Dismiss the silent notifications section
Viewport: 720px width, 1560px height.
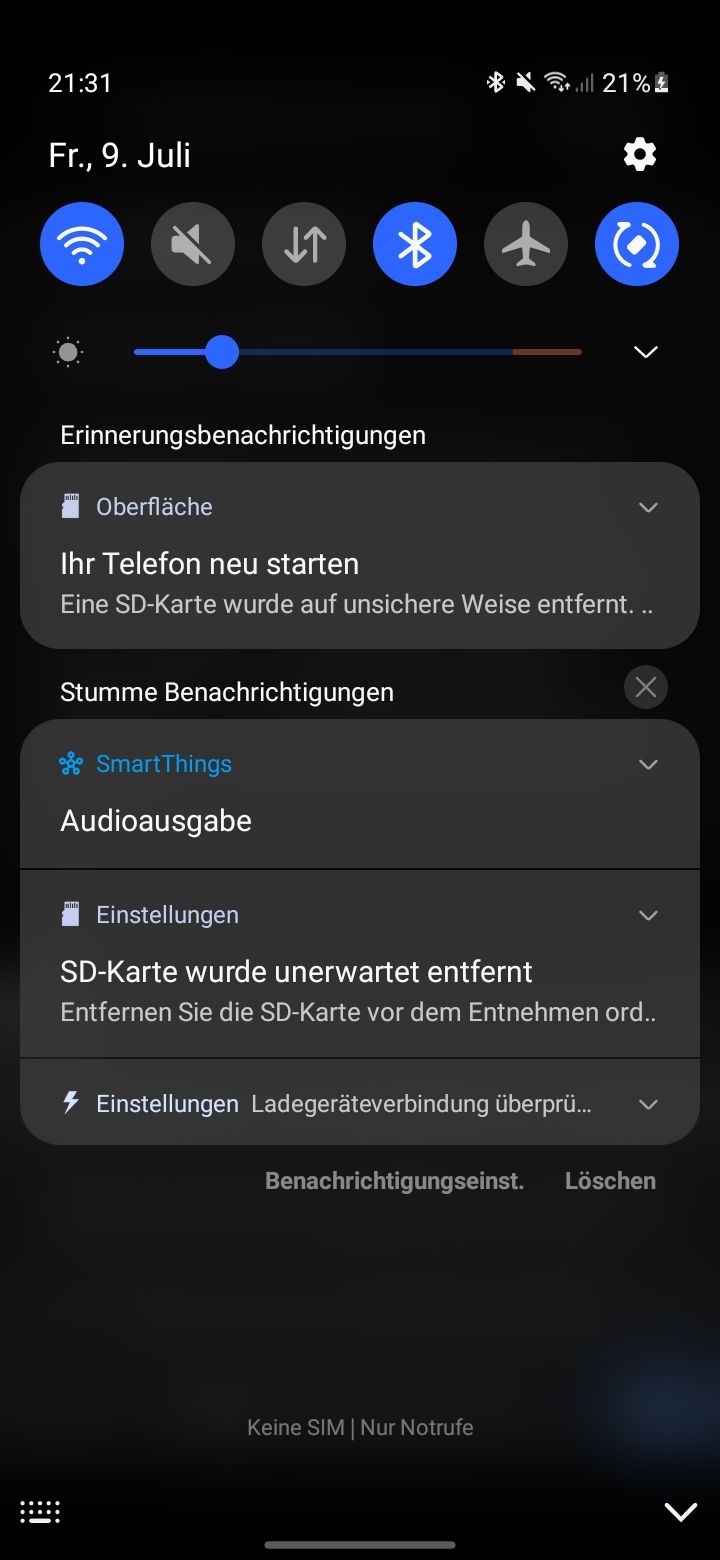(646, 687)
